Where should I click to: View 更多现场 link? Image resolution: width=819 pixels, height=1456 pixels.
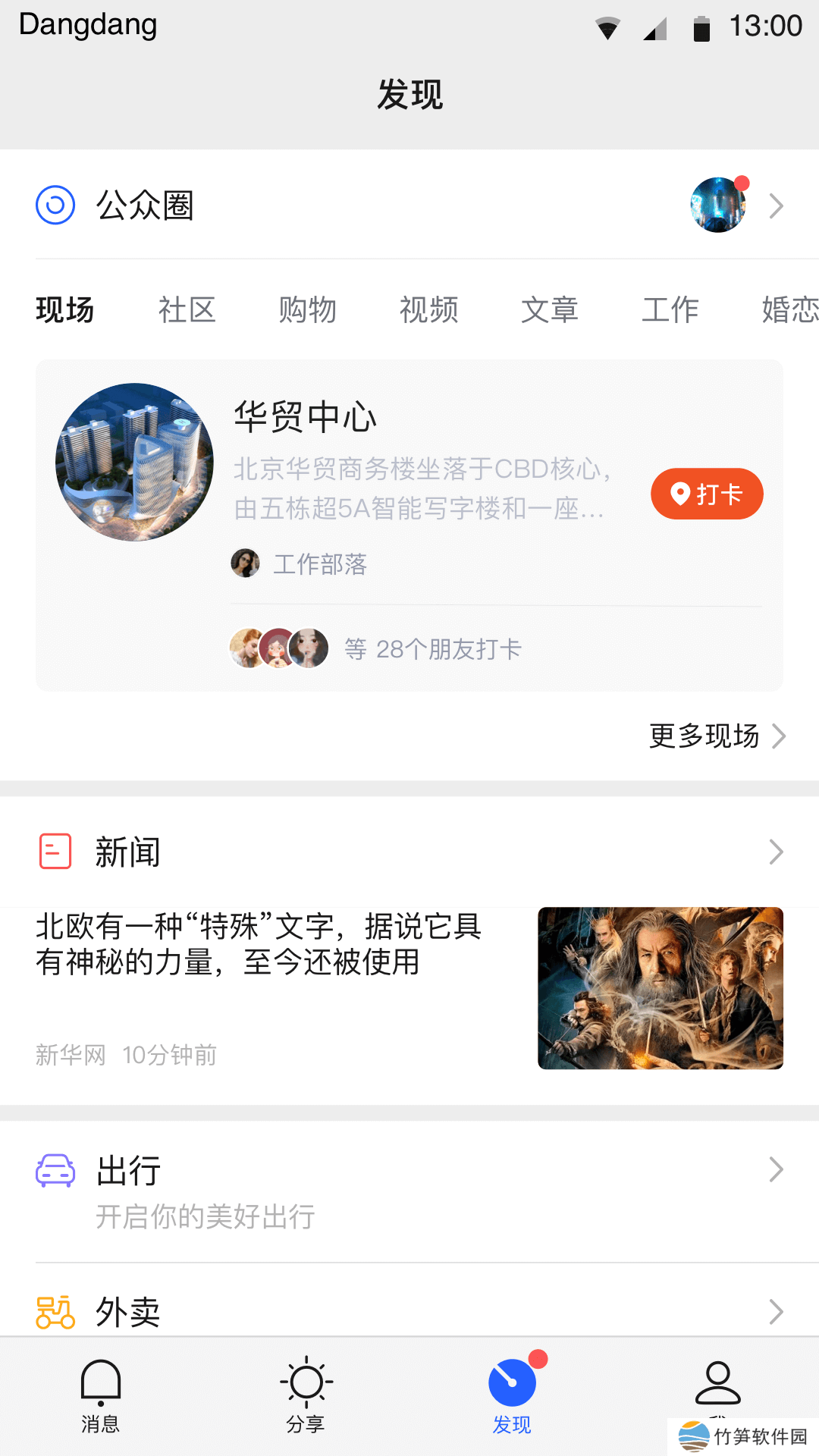(716, 736)
